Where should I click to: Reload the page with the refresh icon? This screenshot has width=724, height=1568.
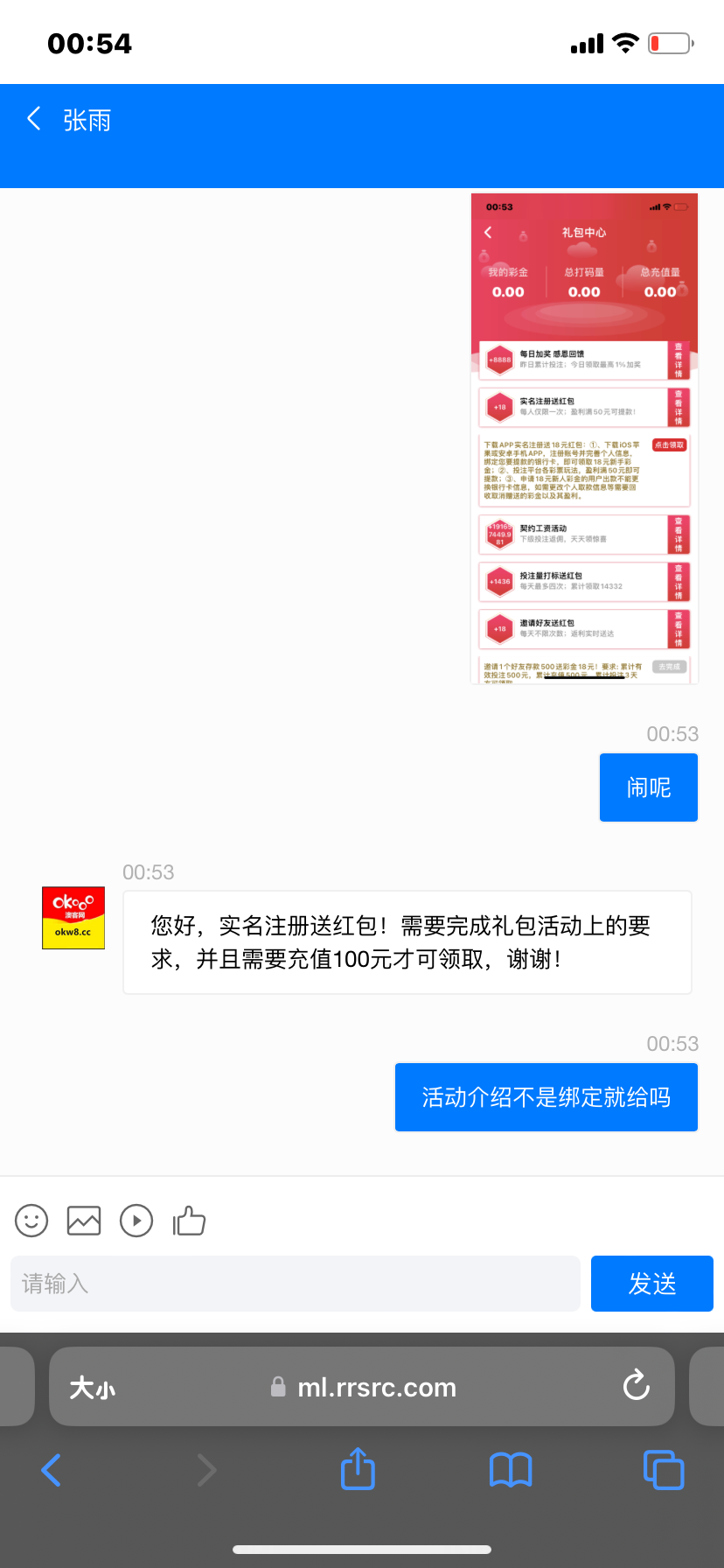(x=636, y=1387)
